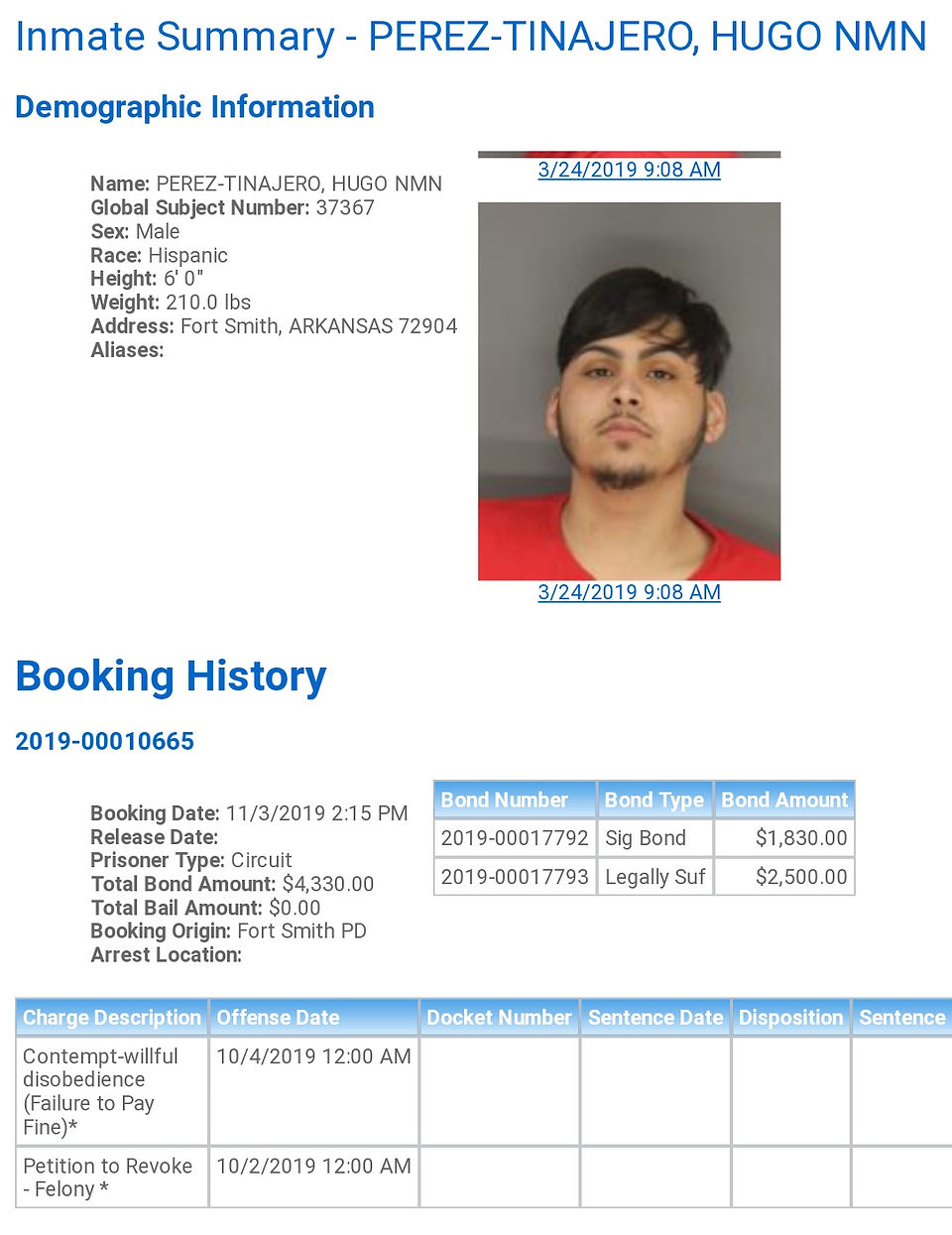
Task: Open the inmate mugshot photo
Action: click(x=629, y=392)
